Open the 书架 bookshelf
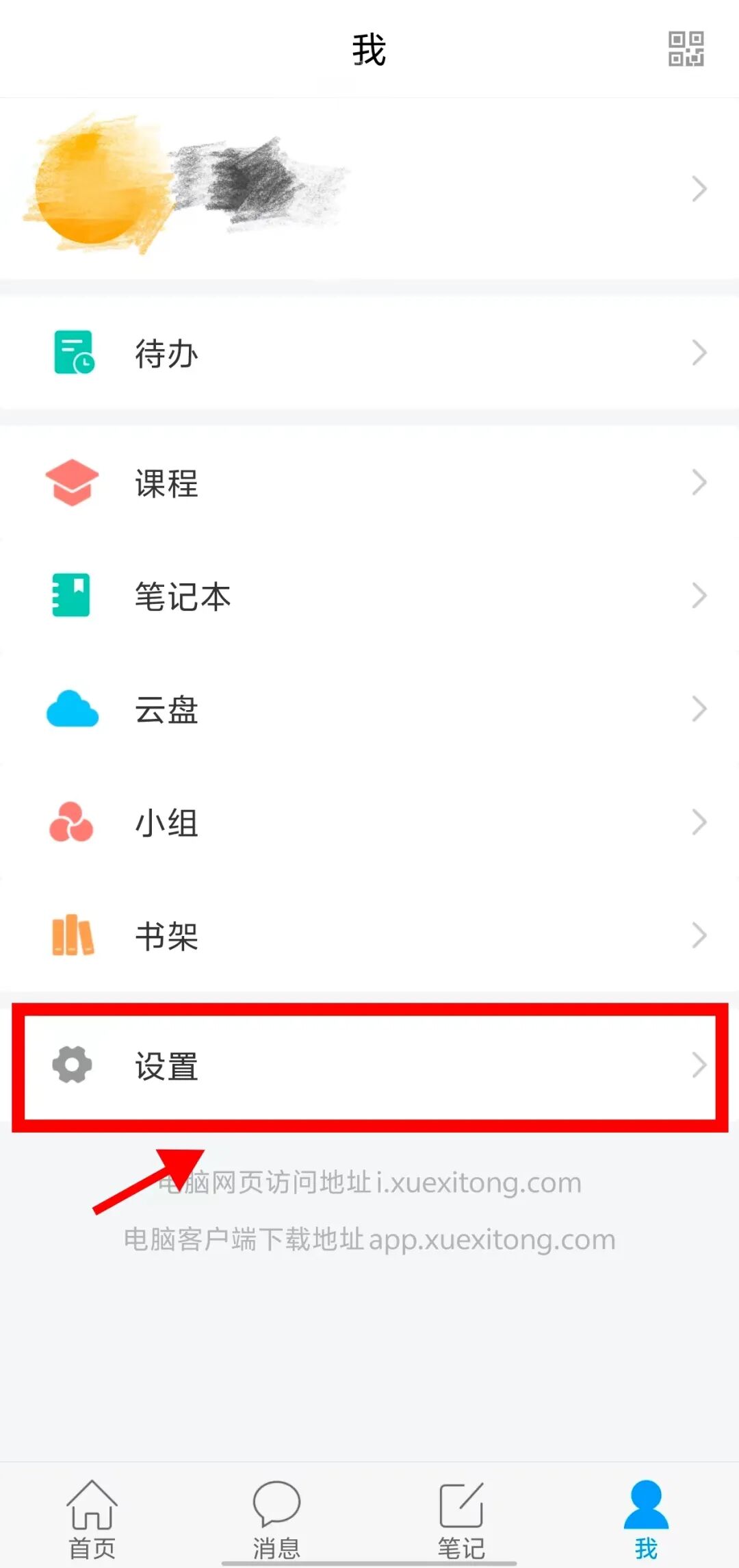 369,935
